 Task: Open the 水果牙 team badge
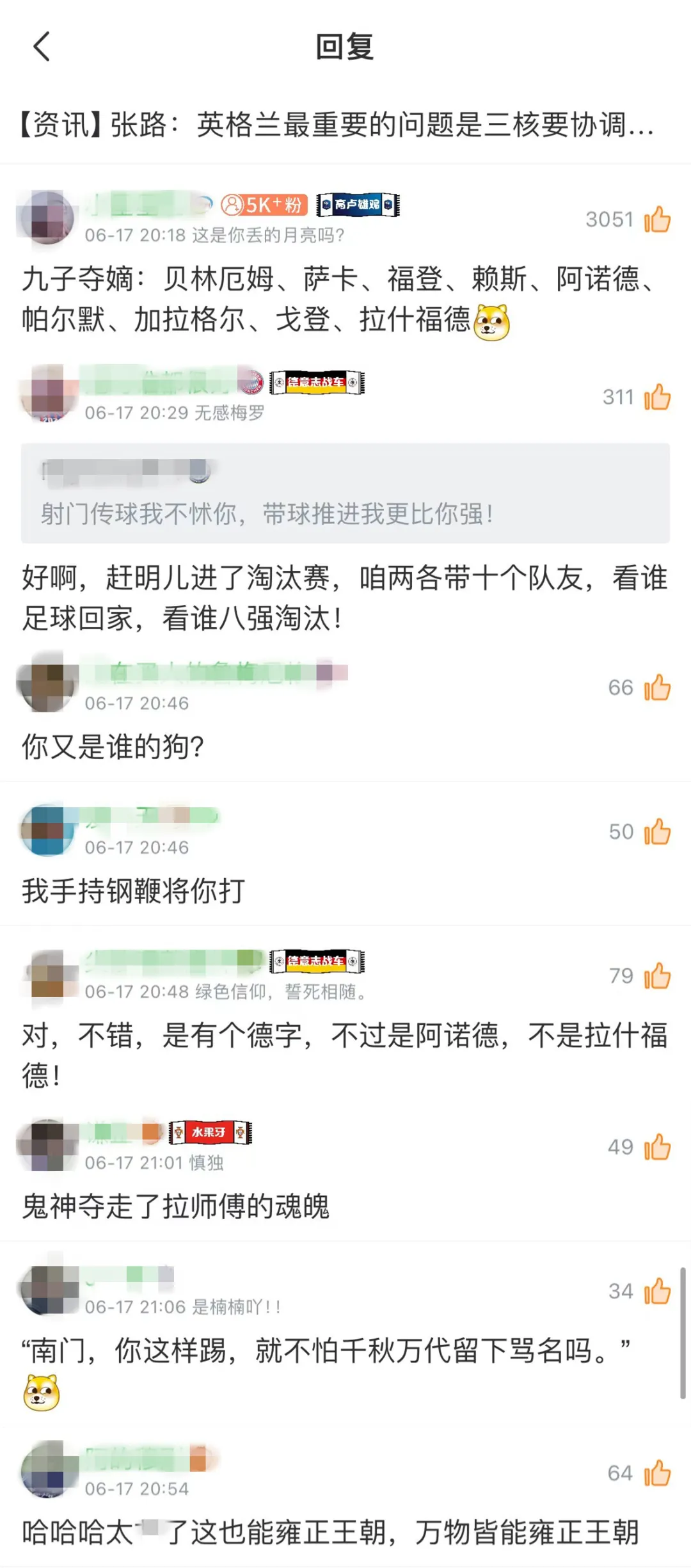210,1132
